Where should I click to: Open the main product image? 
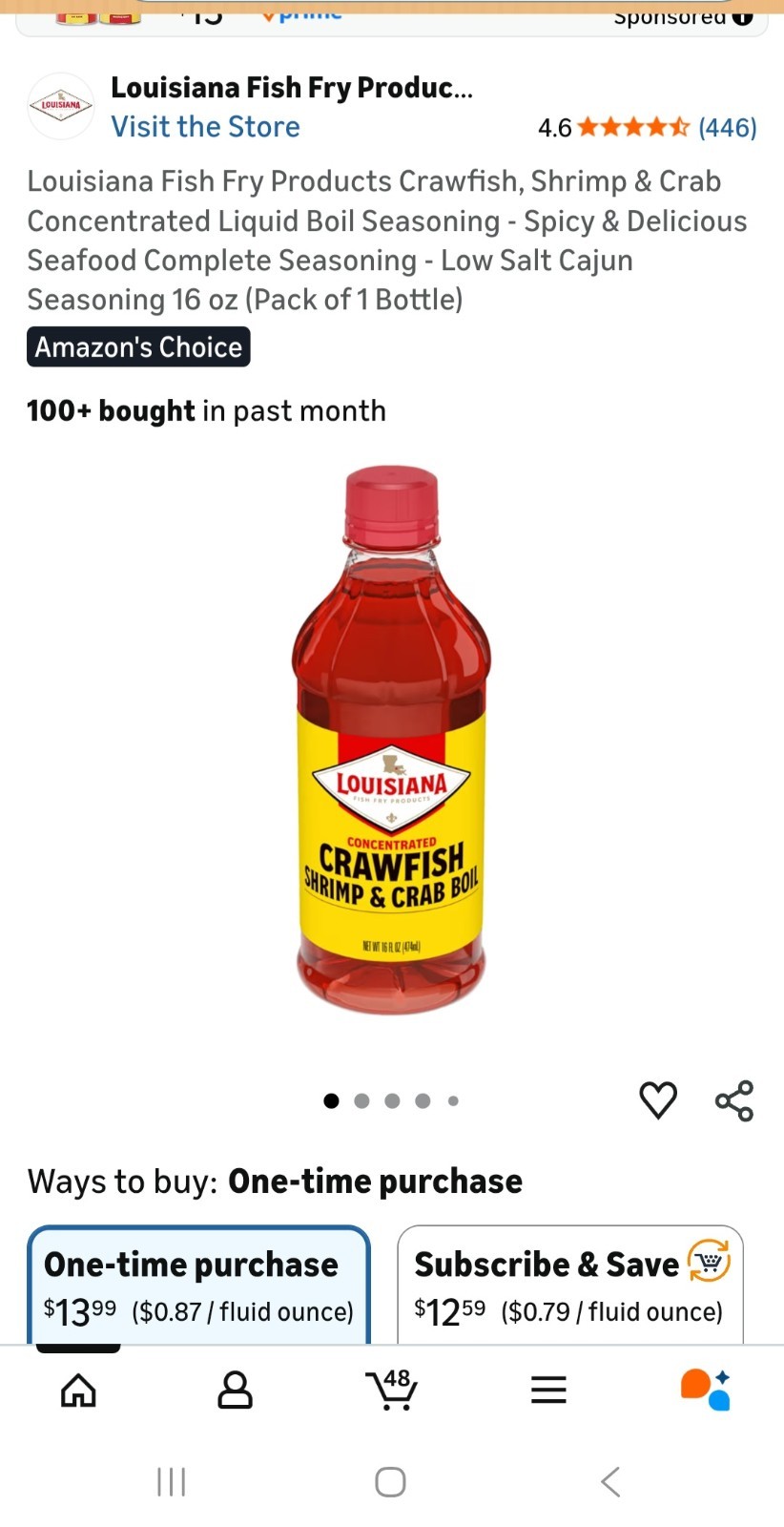tap(391, 740)
